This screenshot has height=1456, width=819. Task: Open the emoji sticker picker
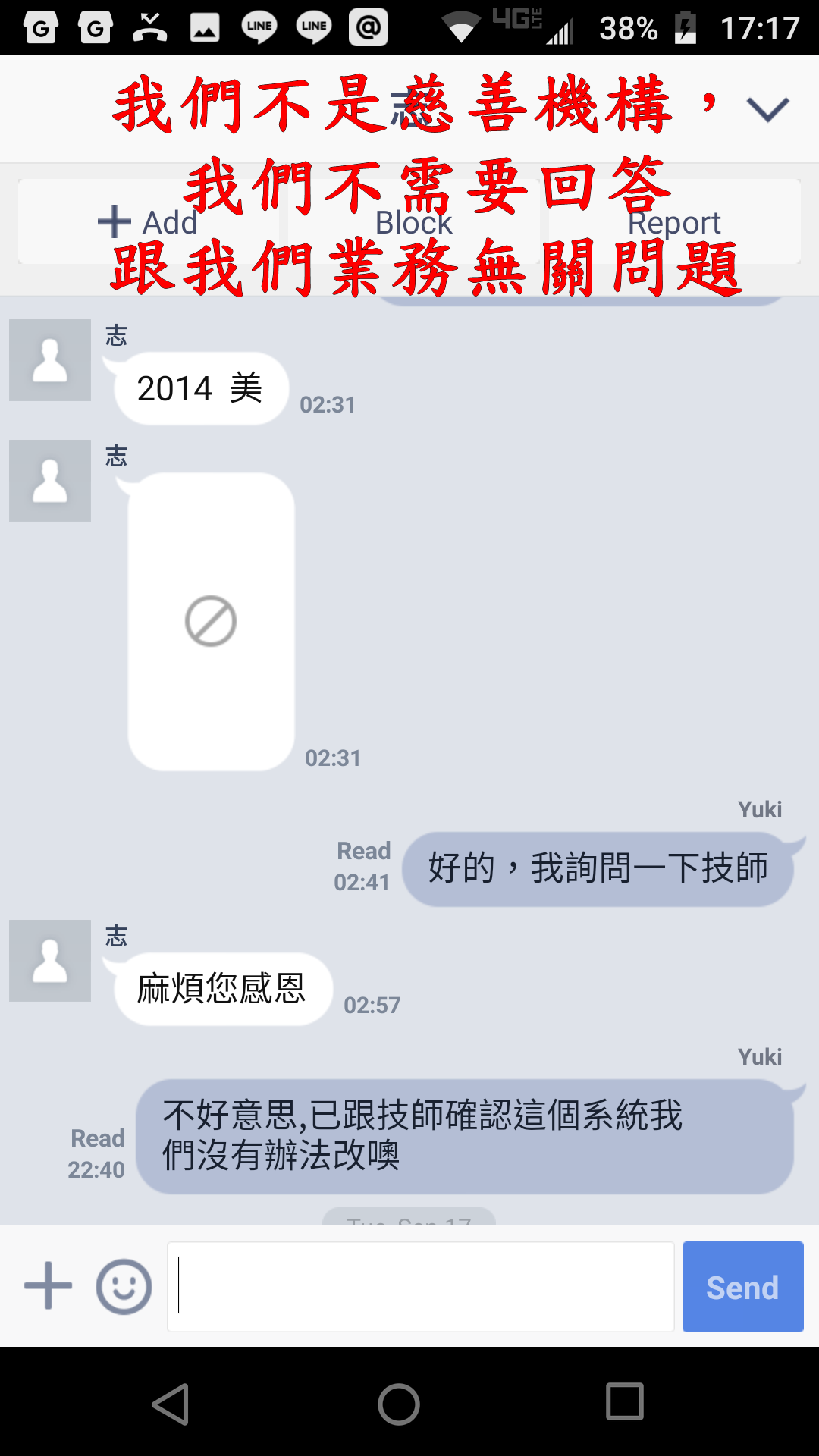[x=124, y=1286]
